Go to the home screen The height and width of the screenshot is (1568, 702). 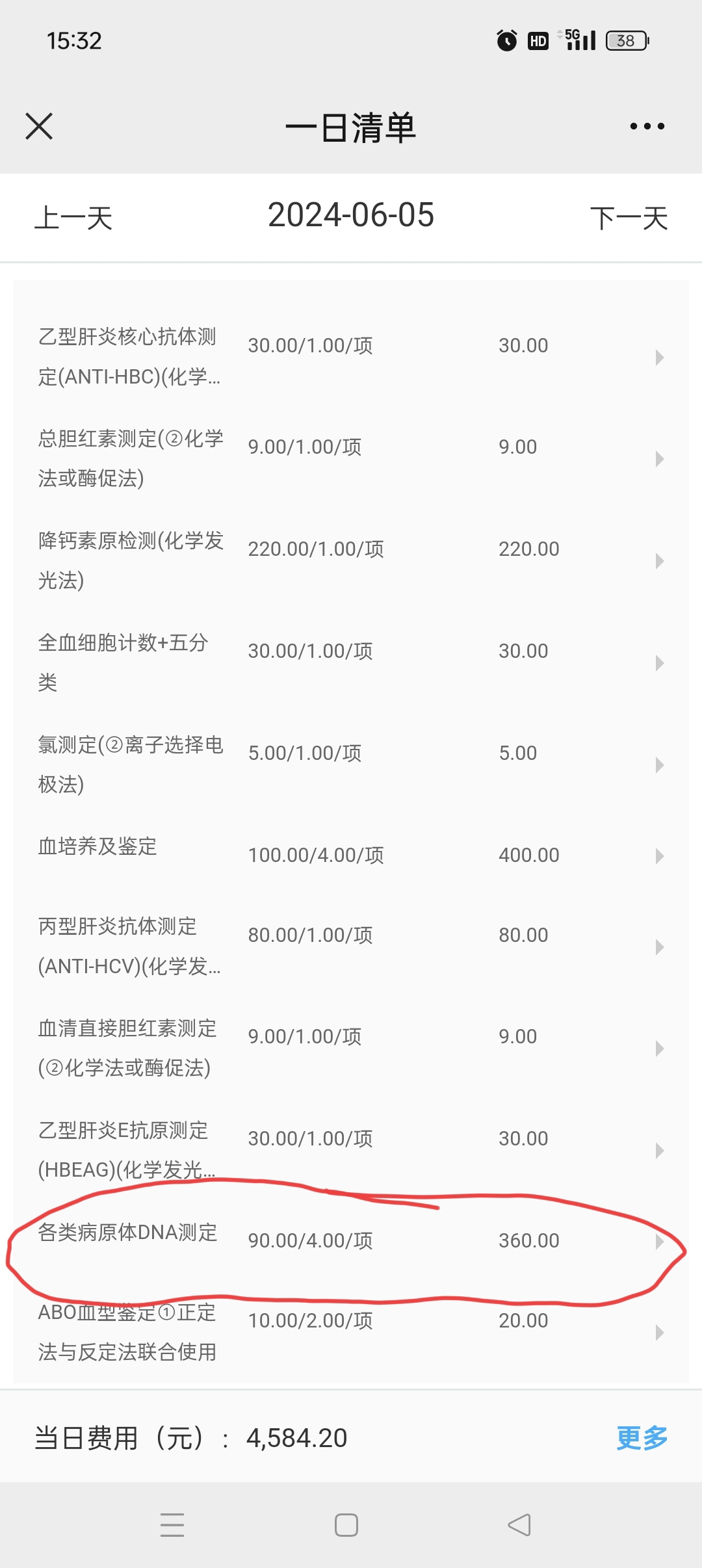click(346, 1525)
